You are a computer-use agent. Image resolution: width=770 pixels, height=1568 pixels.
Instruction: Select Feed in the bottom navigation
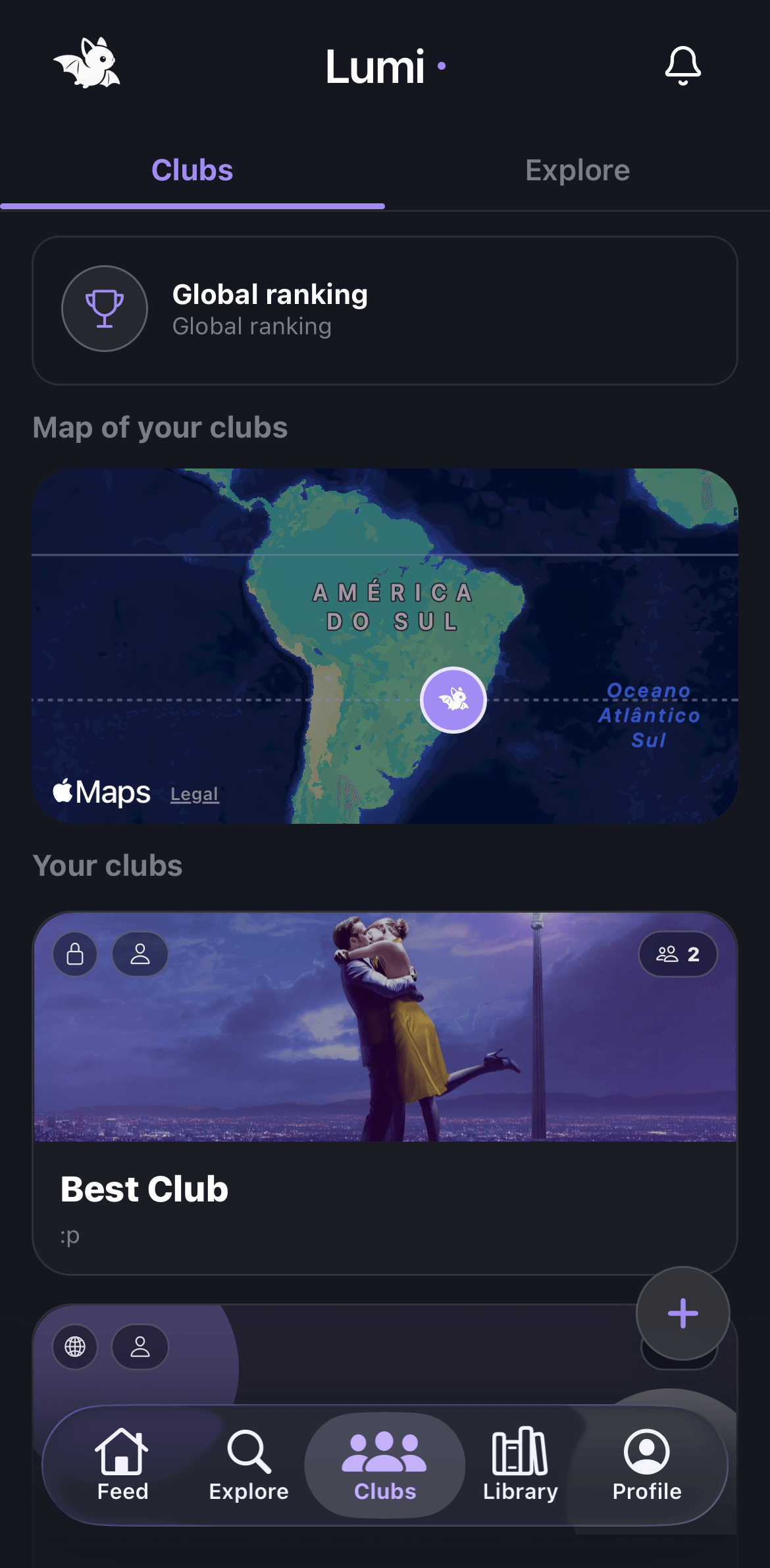(x=122, y=1464)
